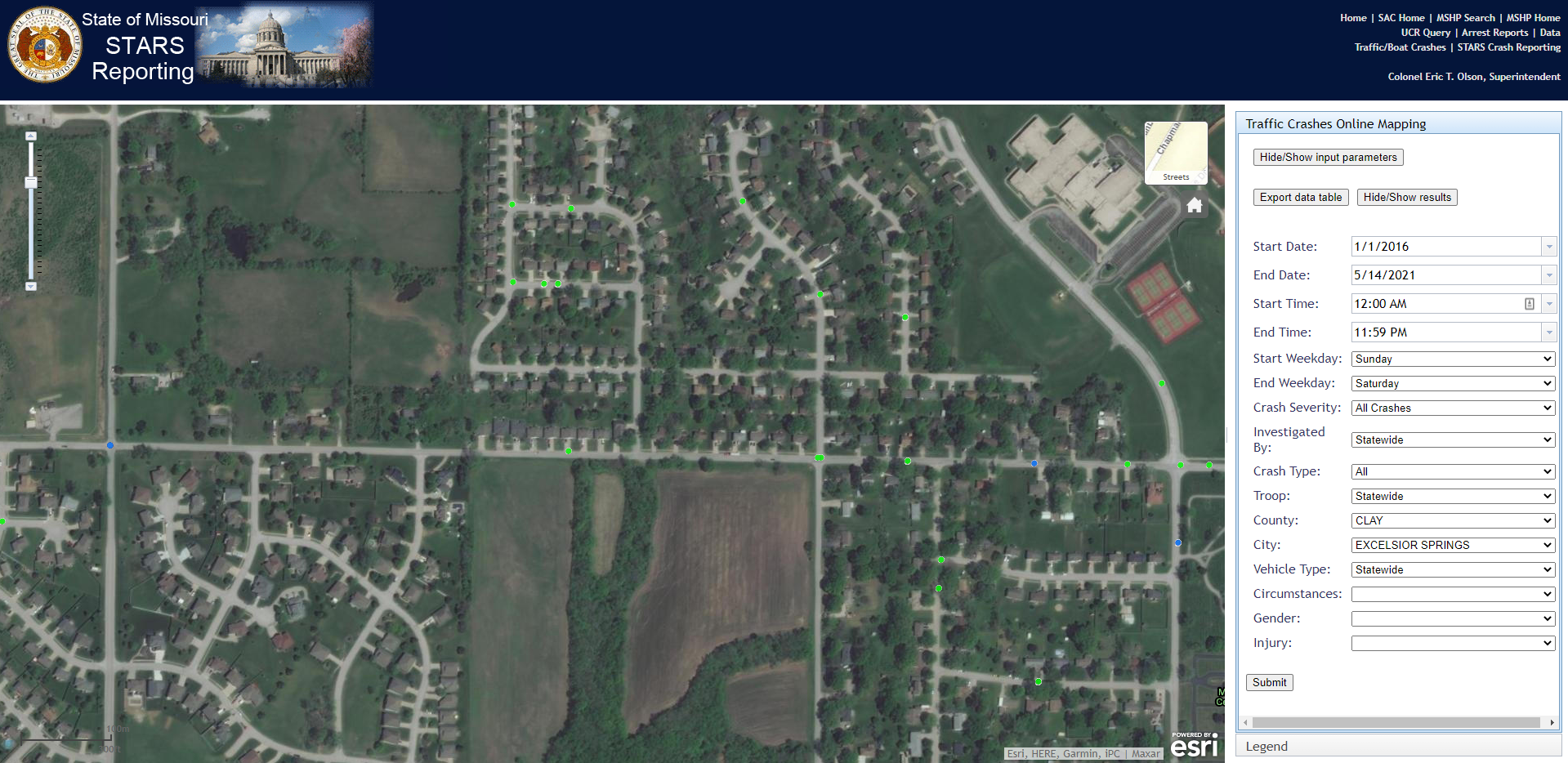The height and width of the screenshot is (763, 1568).
Task: Open the City dropdown showing EXCELSIOR SPRINGS
Action: pos(1452,545)
